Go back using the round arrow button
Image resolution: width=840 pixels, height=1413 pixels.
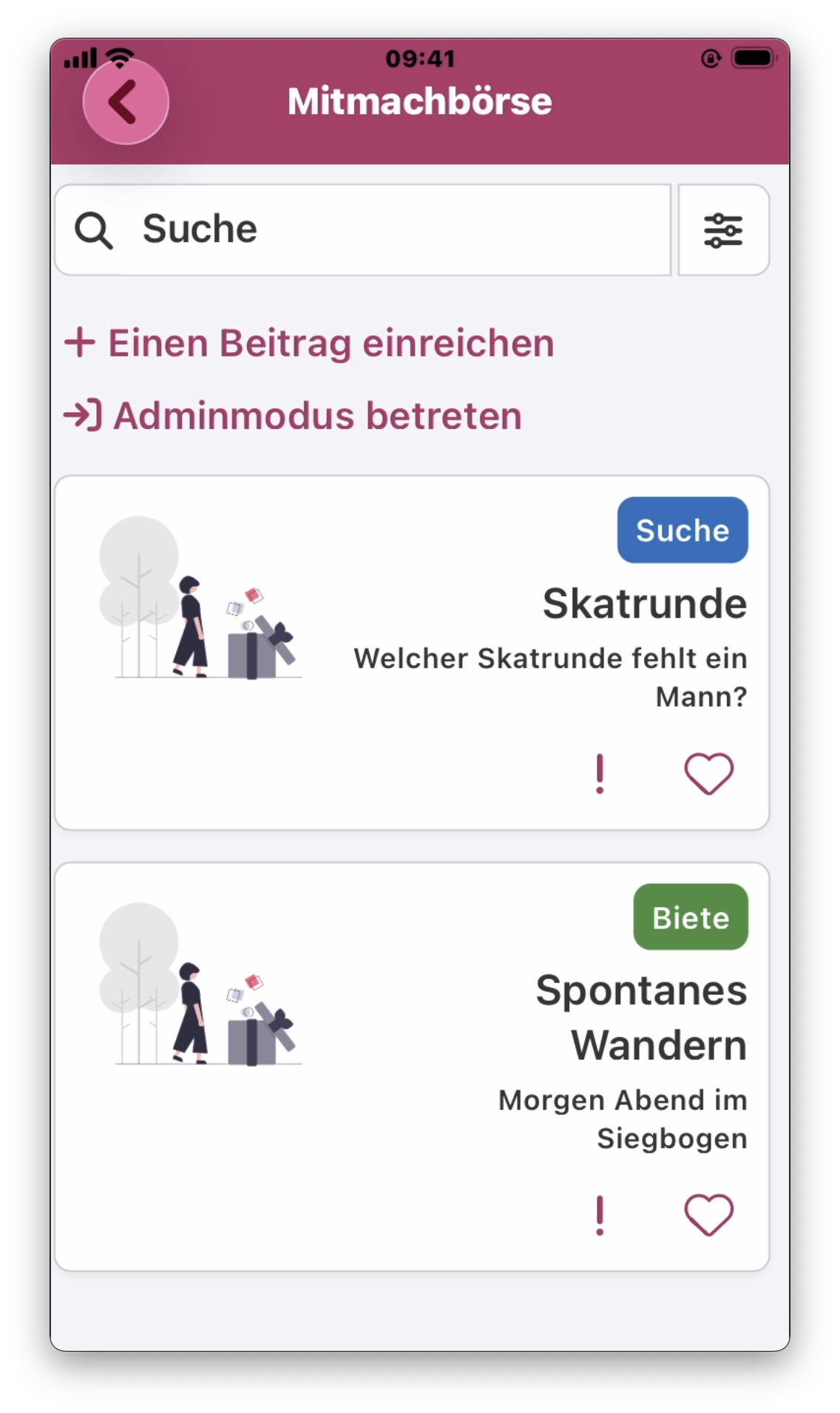pyautogui.click(x=126, y=101)
